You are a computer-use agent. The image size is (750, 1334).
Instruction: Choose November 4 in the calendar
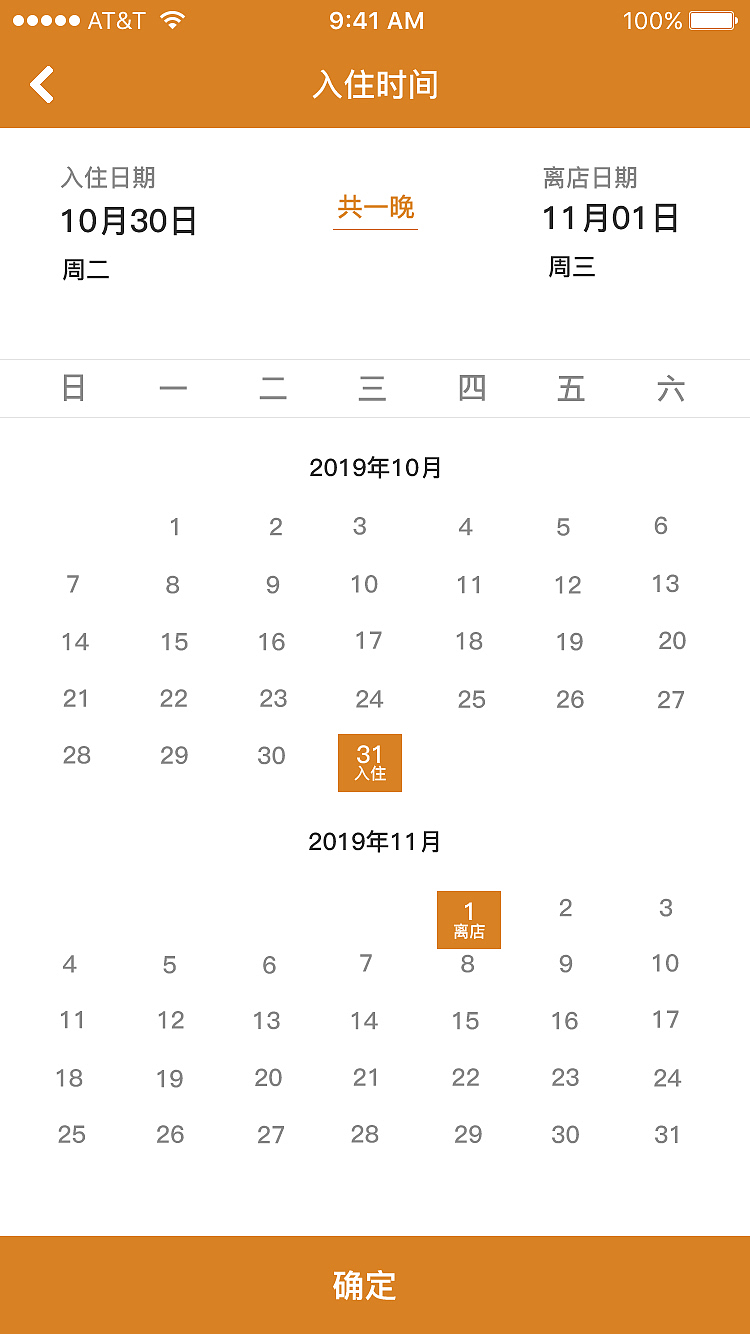[x=69, y=965]
